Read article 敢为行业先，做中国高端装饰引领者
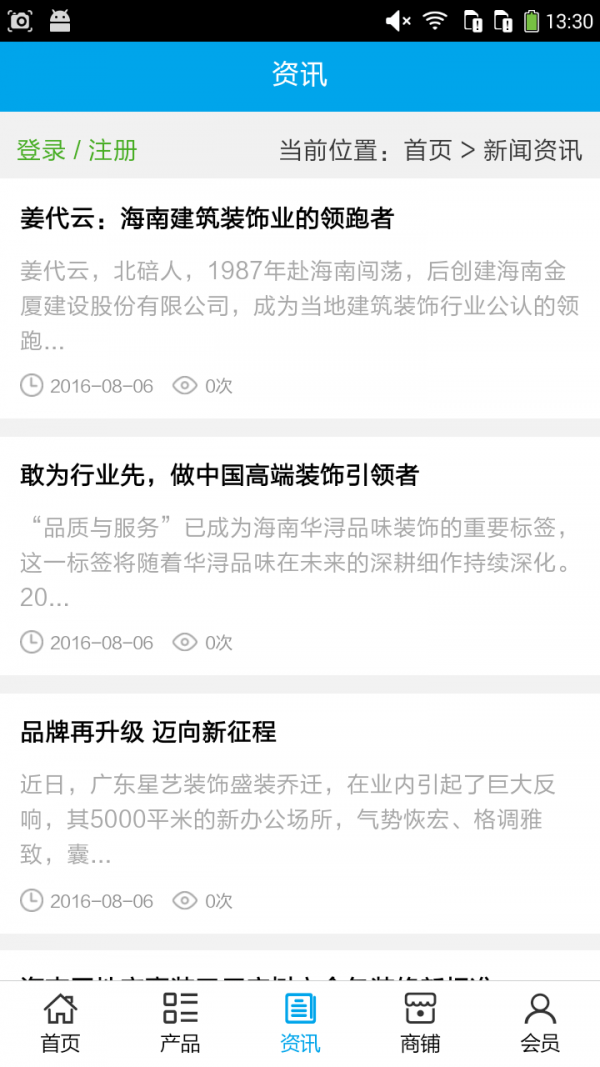The width and height of the screenshot is (600, 1067). click(x=219, y=476)
